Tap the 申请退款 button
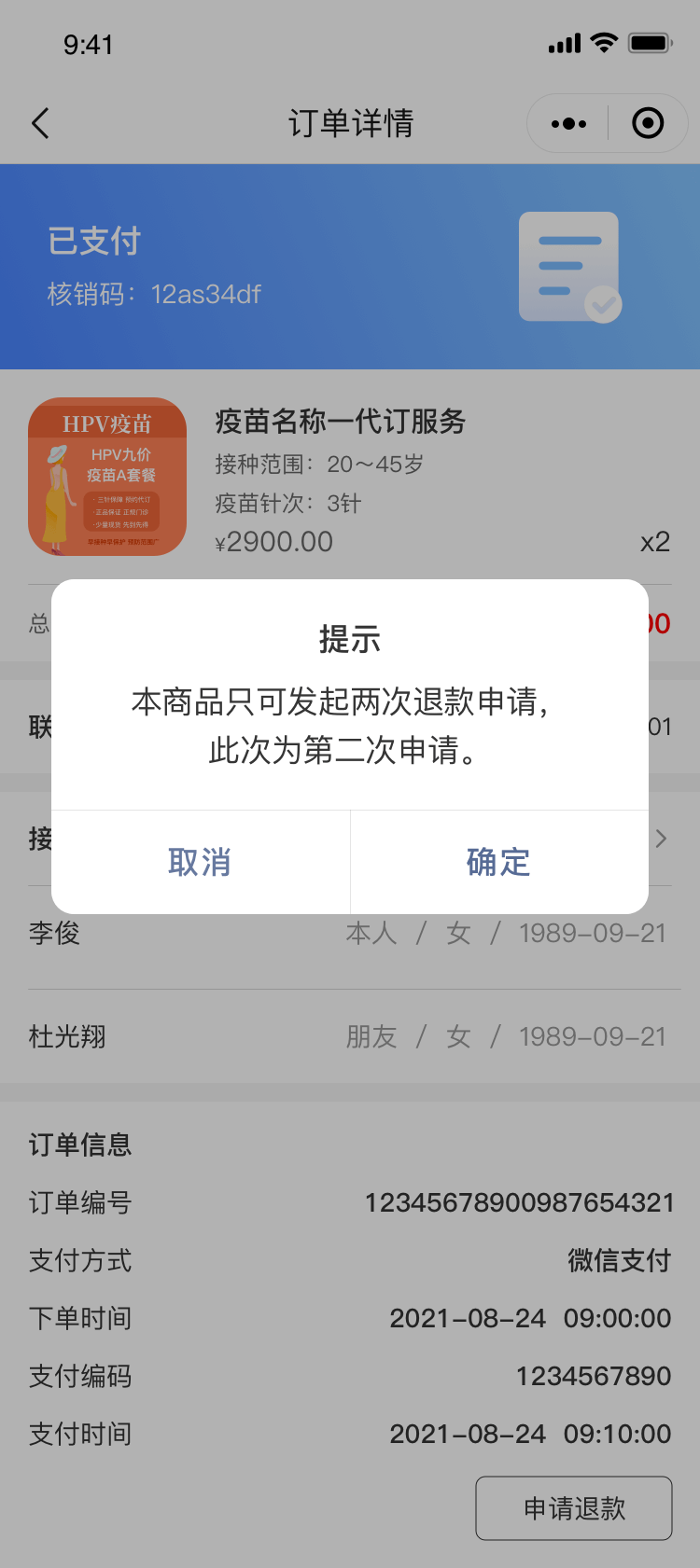 coord(574,1508)
